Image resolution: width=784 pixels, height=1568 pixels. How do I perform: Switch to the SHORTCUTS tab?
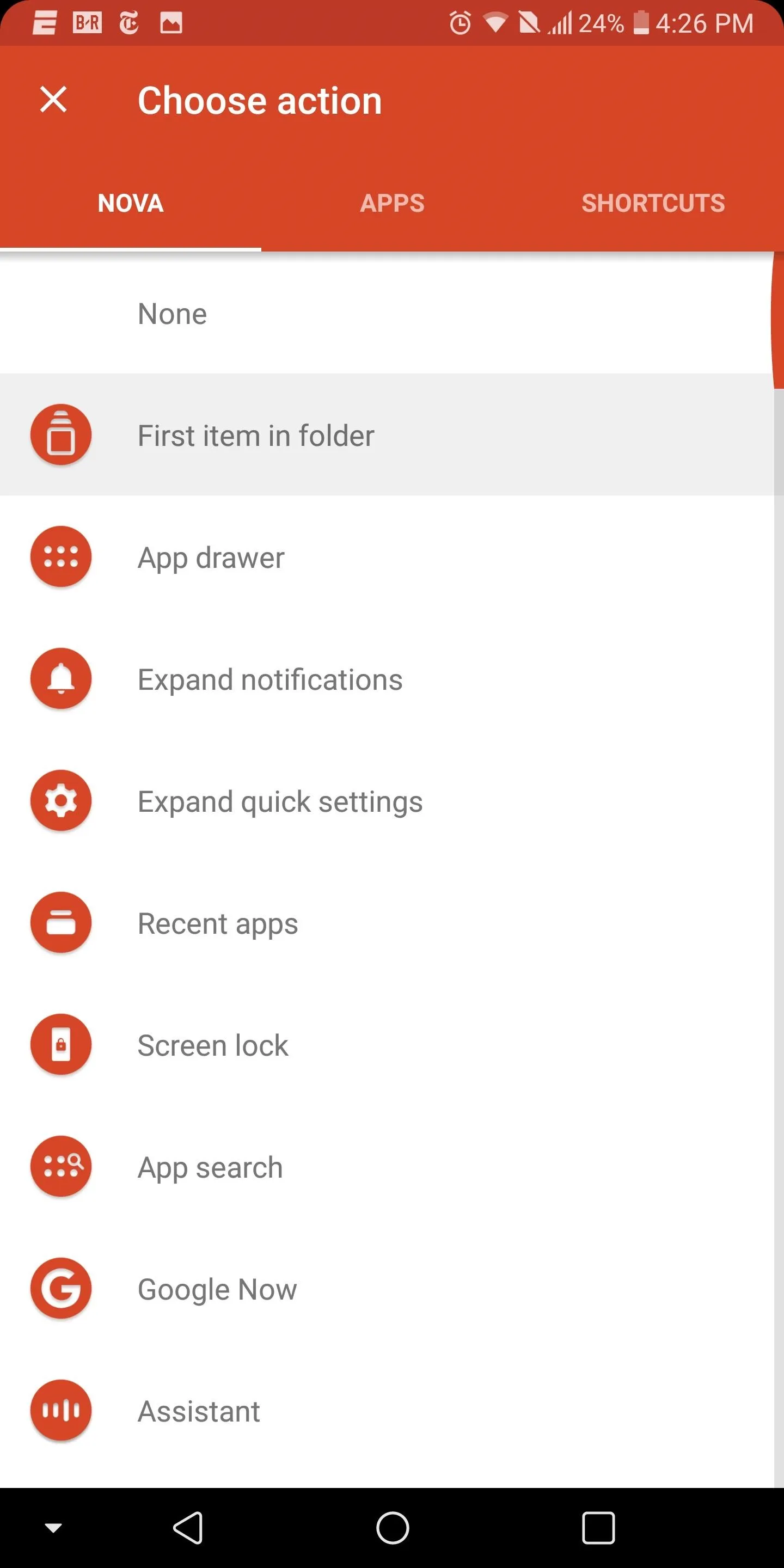pos(653,203)
